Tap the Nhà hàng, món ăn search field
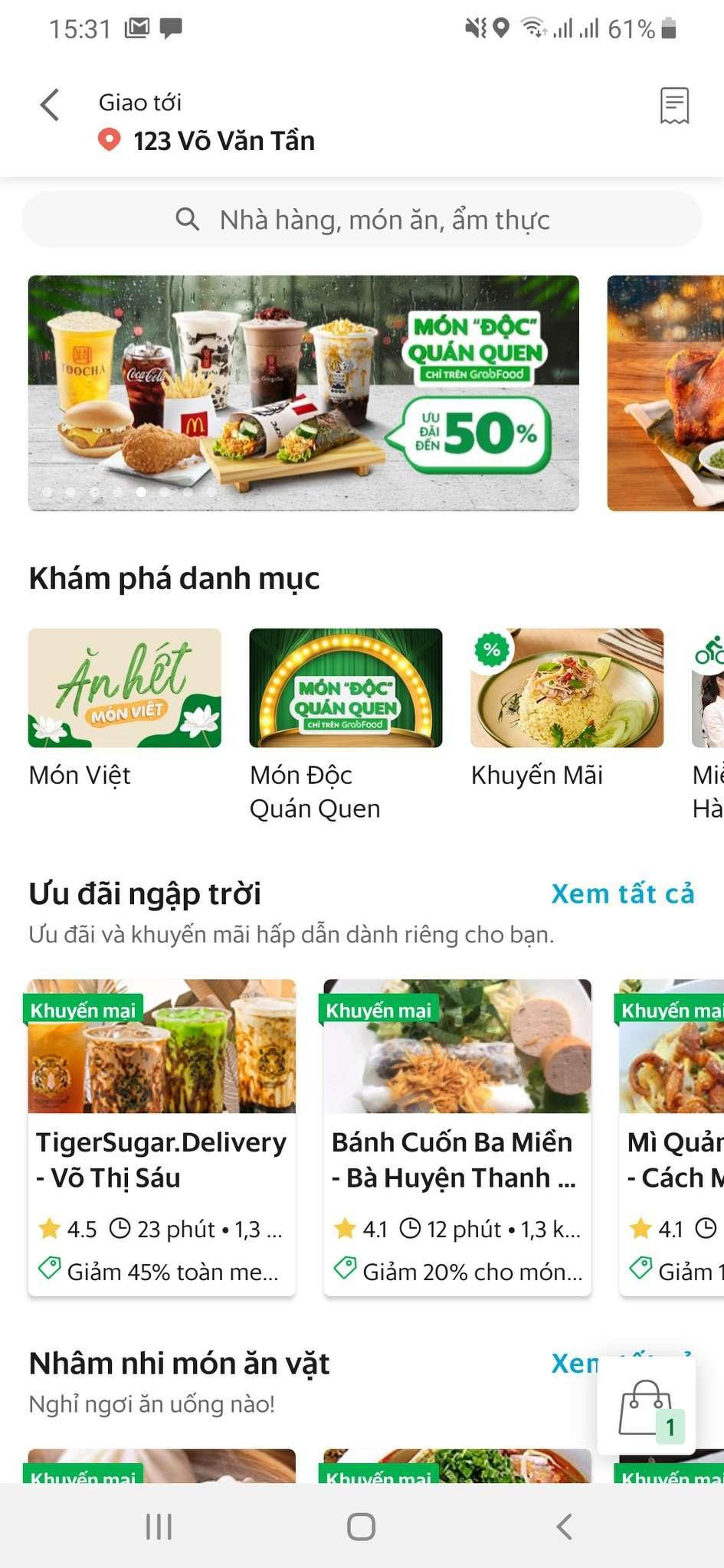The image size is (724, 1568). (x=383, y=220)
